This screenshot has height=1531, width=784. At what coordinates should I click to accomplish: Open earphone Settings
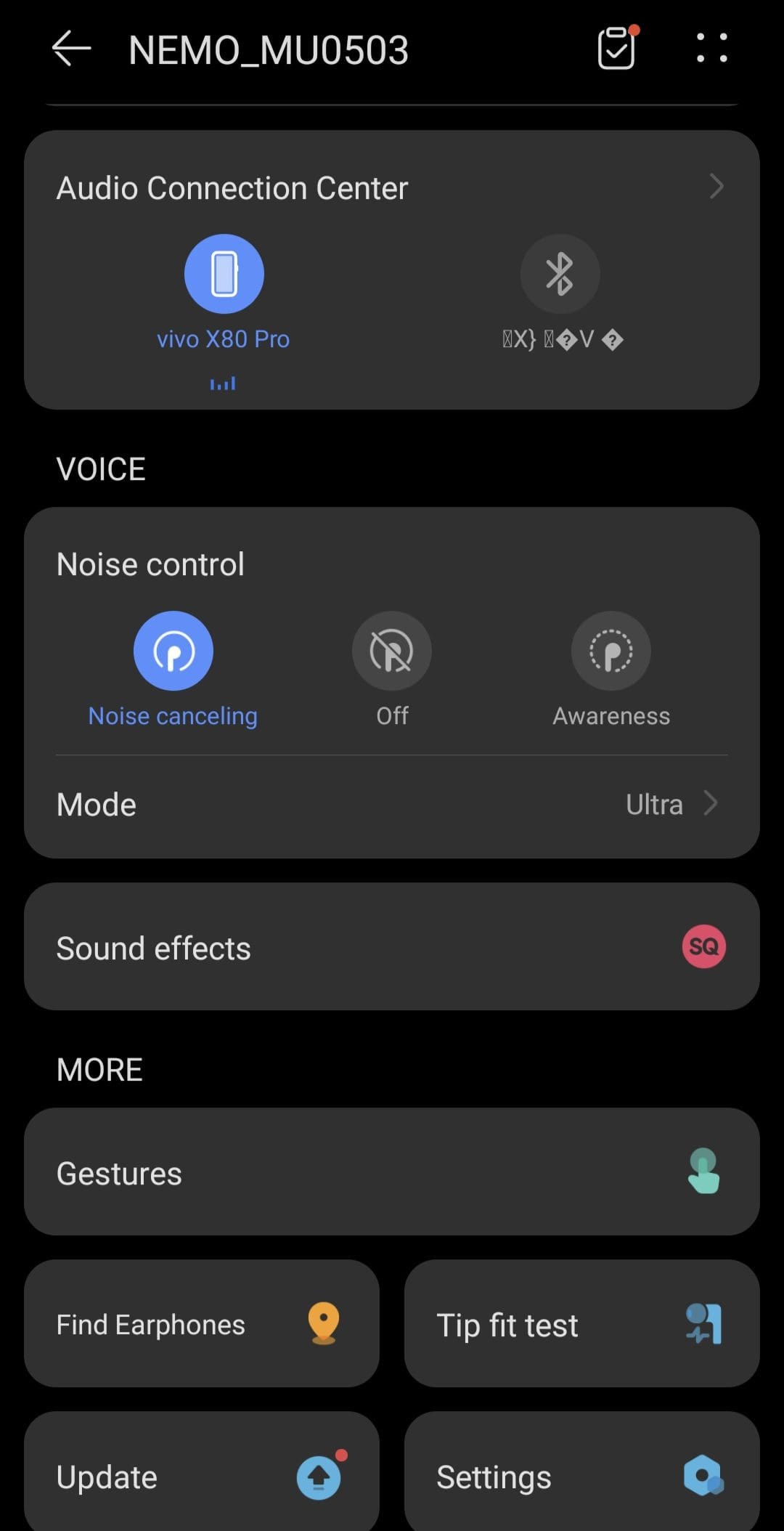581,1476
